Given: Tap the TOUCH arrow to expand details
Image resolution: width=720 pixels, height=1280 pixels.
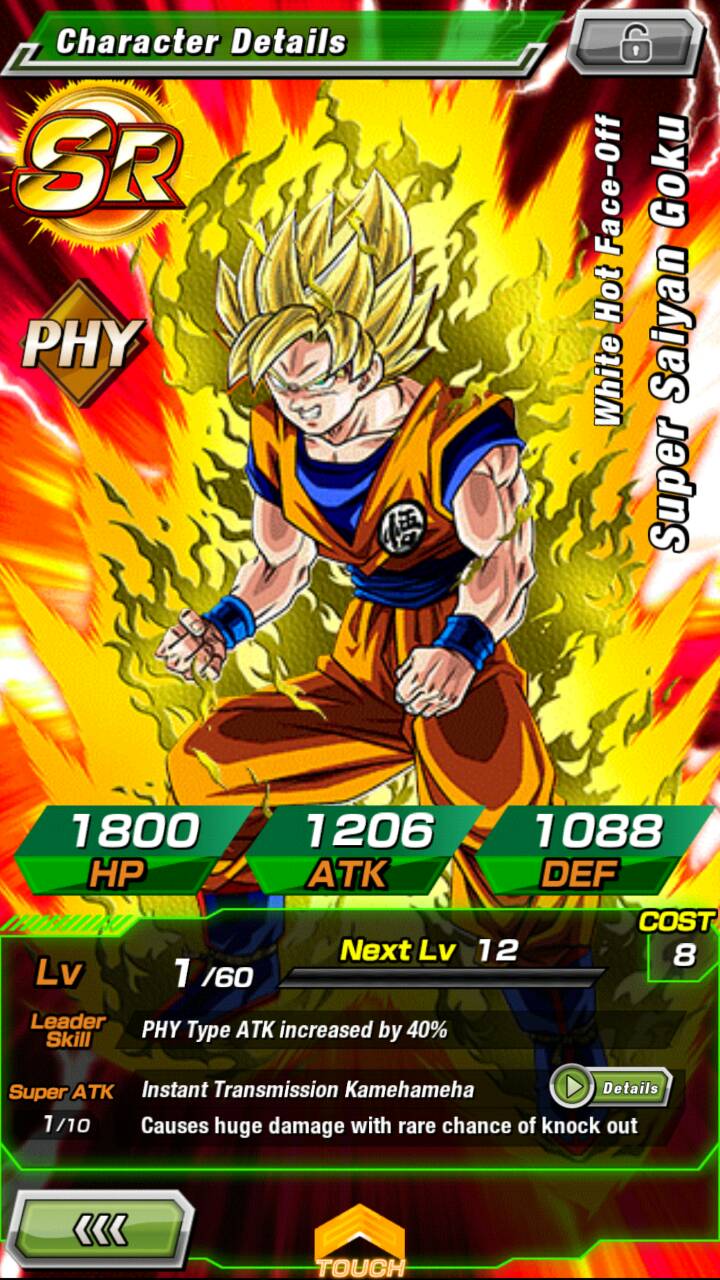Looking at the screenshot, I should click(x=360, y=1242).
